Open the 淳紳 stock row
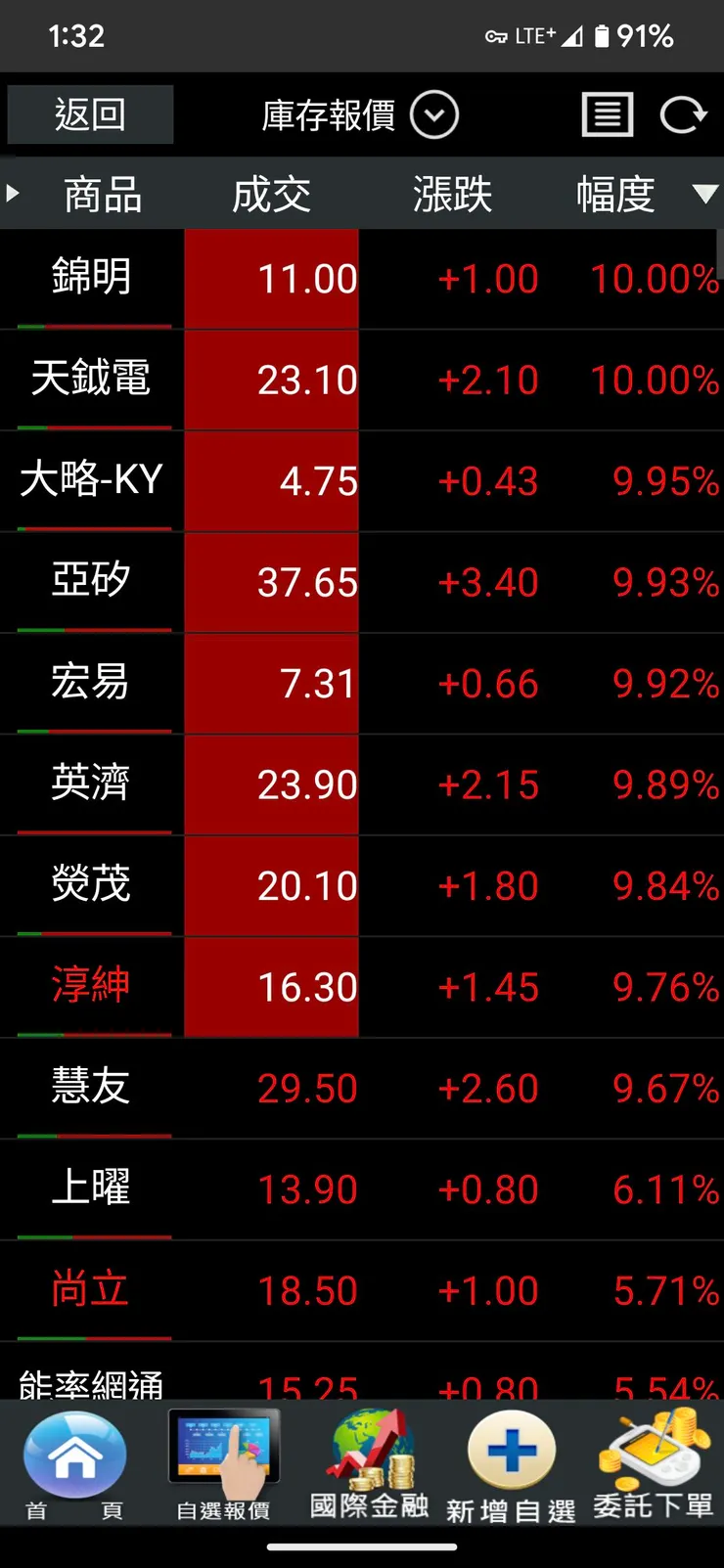Viewport: 724px width, 1568px height. coord(91,986)
